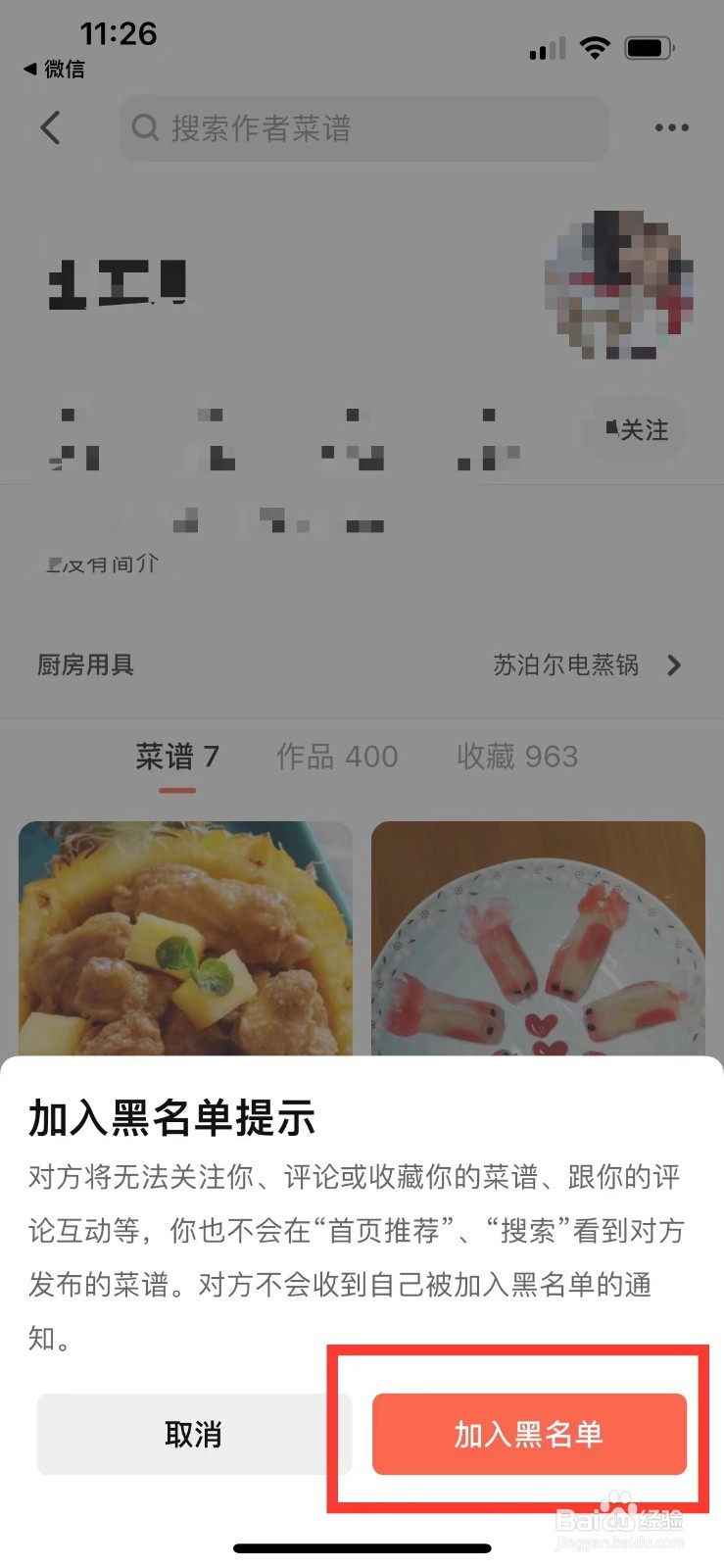Tap the 搜索作者菜谱 search field
Image resolution: width=724 pixels, height=1568 pixels.
(x=362, y=127)
